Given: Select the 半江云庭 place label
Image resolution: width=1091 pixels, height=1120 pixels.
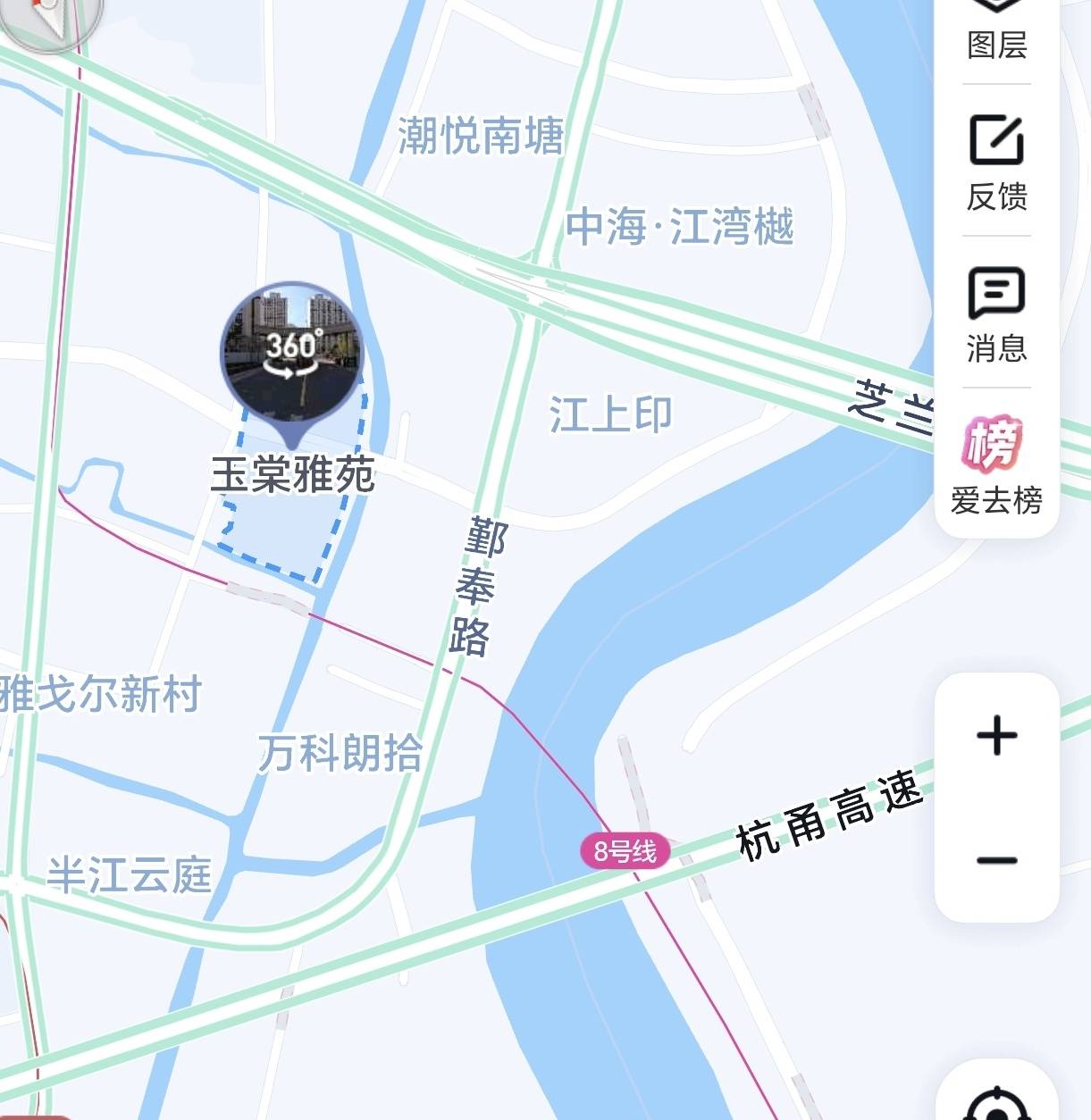Looking at the screenshot, I should [x=130, y=874].
